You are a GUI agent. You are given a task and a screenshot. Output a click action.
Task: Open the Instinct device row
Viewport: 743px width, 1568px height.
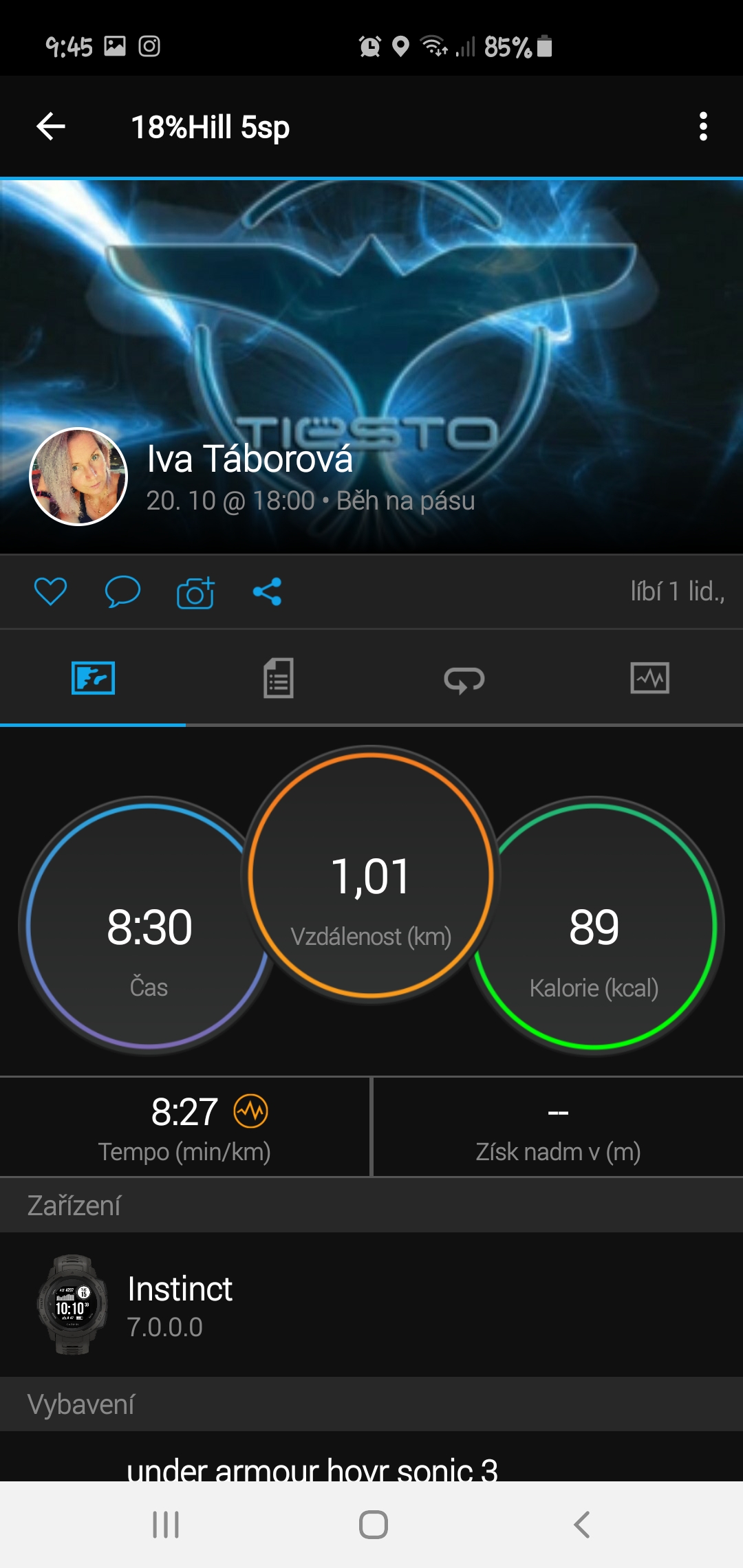pos(371,1304)
